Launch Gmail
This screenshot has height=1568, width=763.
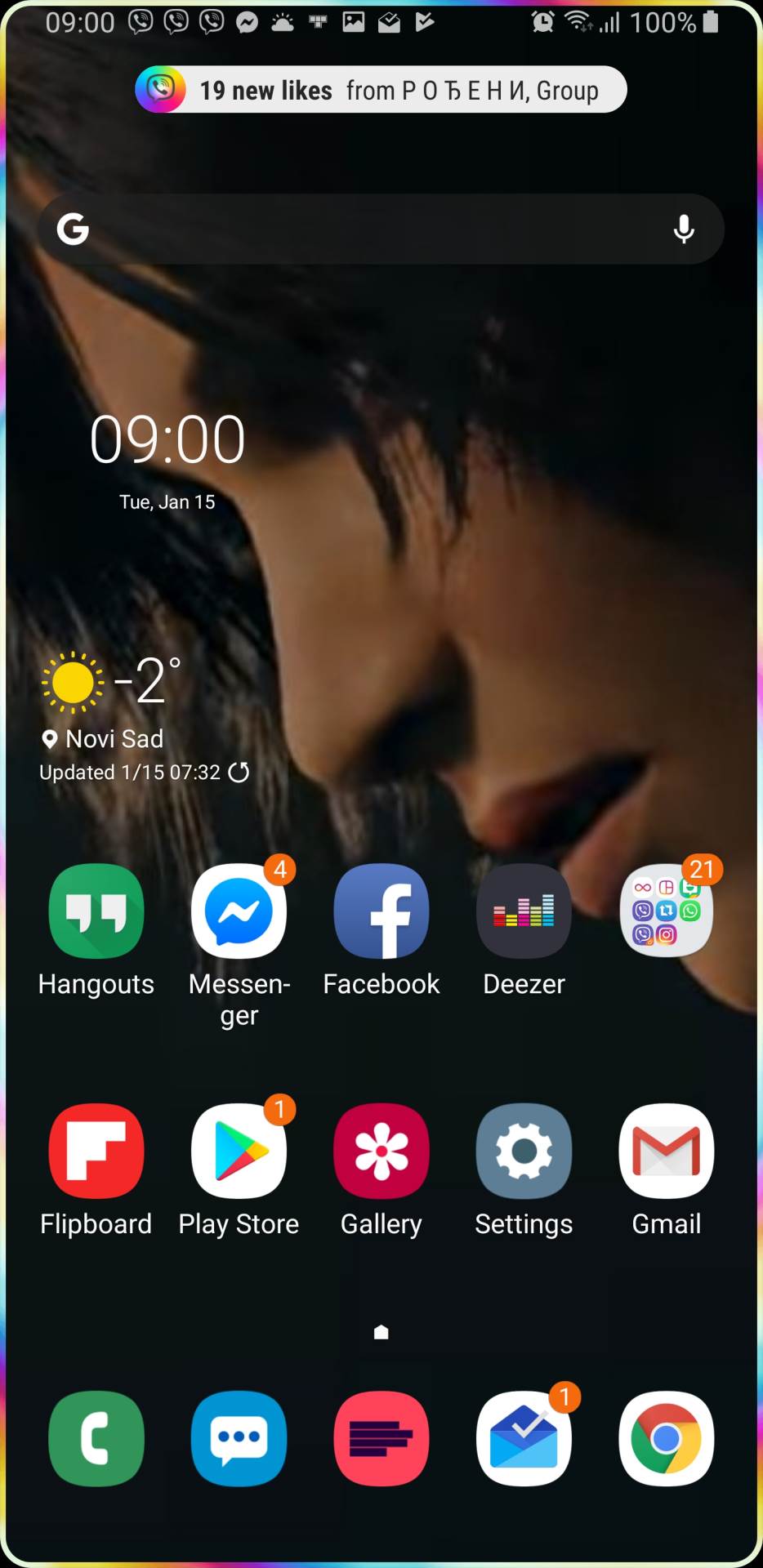tap(667, 1151)
